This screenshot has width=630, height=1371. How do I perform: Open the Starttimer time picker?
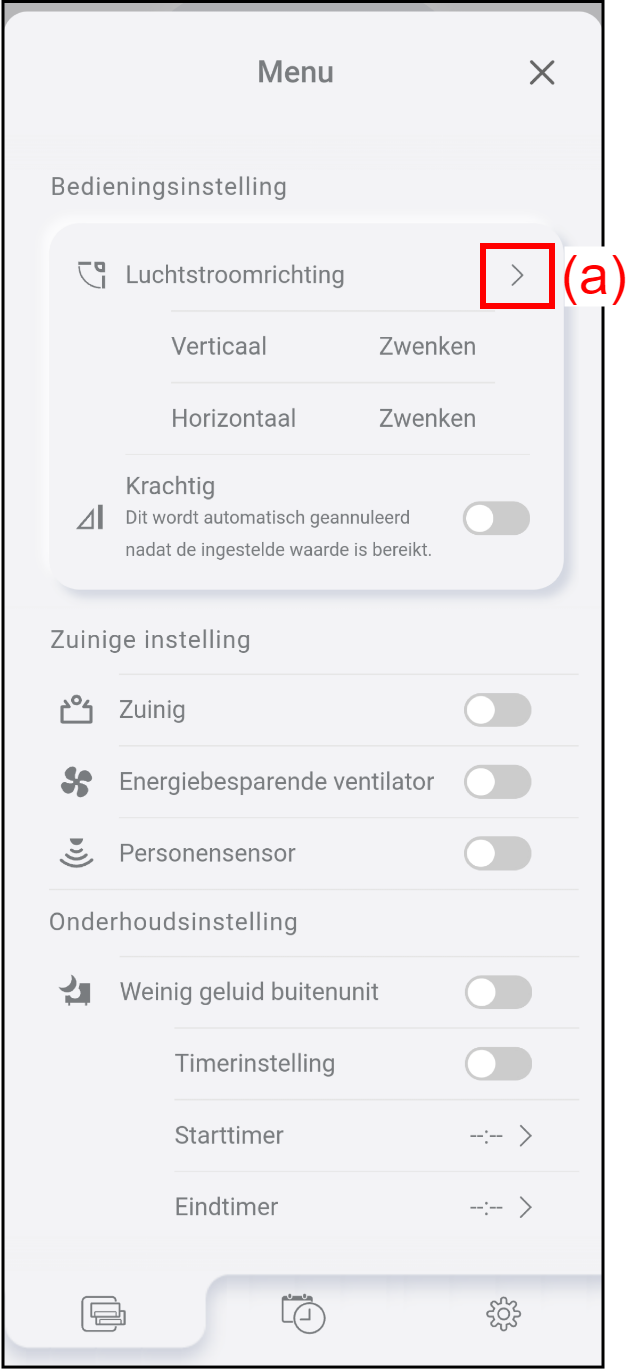[x=501, y=1136]
